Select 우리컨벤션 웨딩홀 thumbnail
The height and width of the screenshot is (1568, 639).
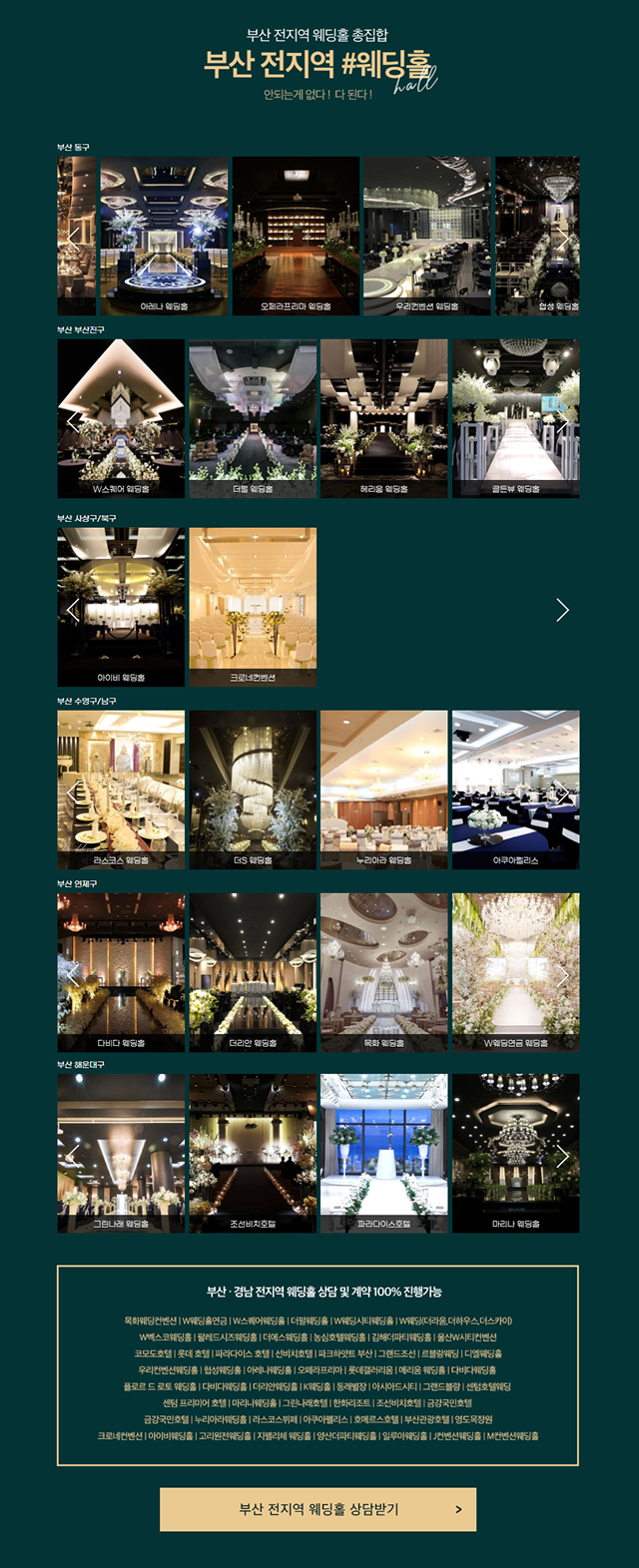(x=426, y=236)
